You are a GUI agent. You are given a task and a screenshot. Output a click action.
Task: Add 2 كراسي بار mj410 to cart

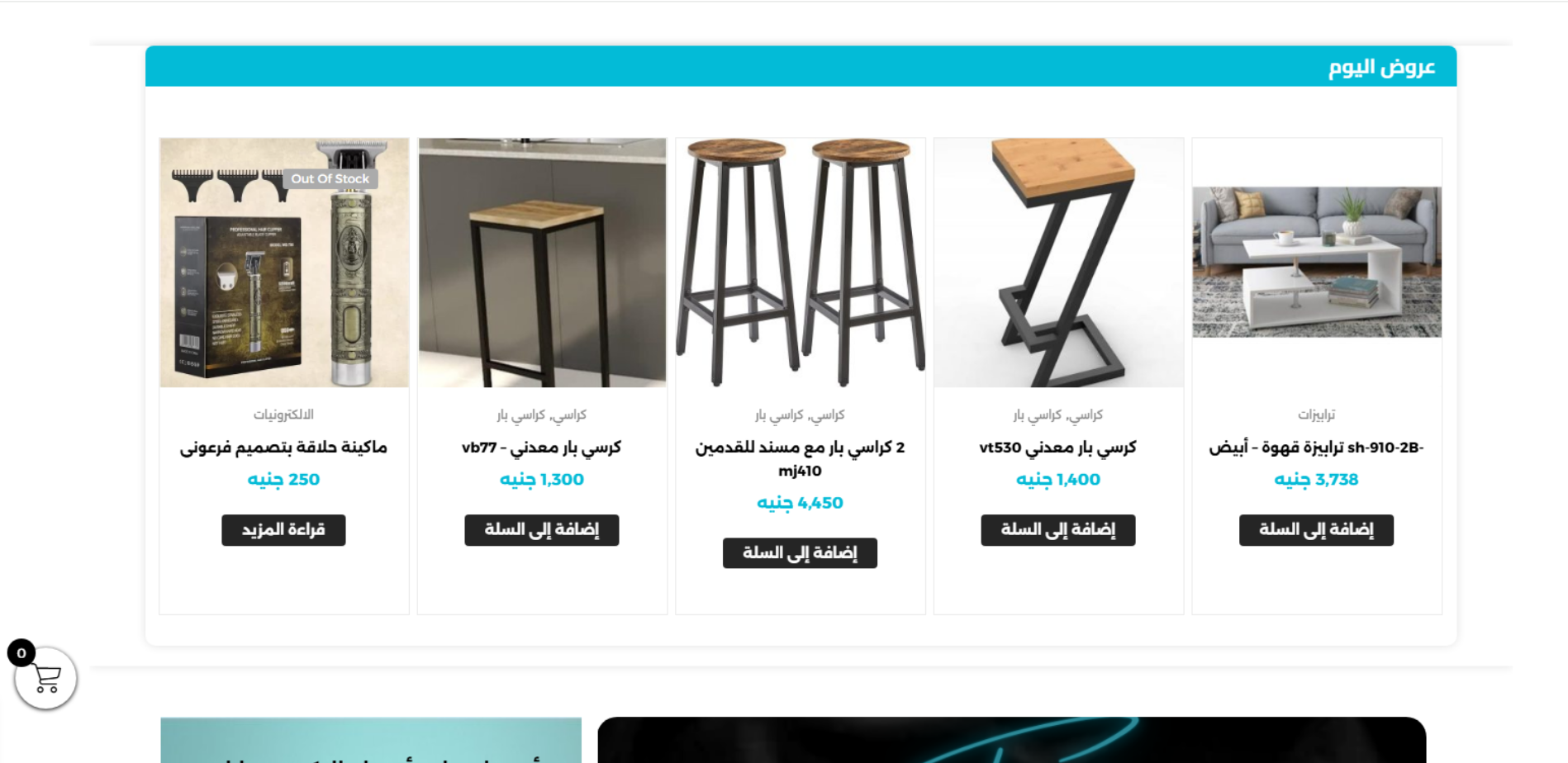800,552
